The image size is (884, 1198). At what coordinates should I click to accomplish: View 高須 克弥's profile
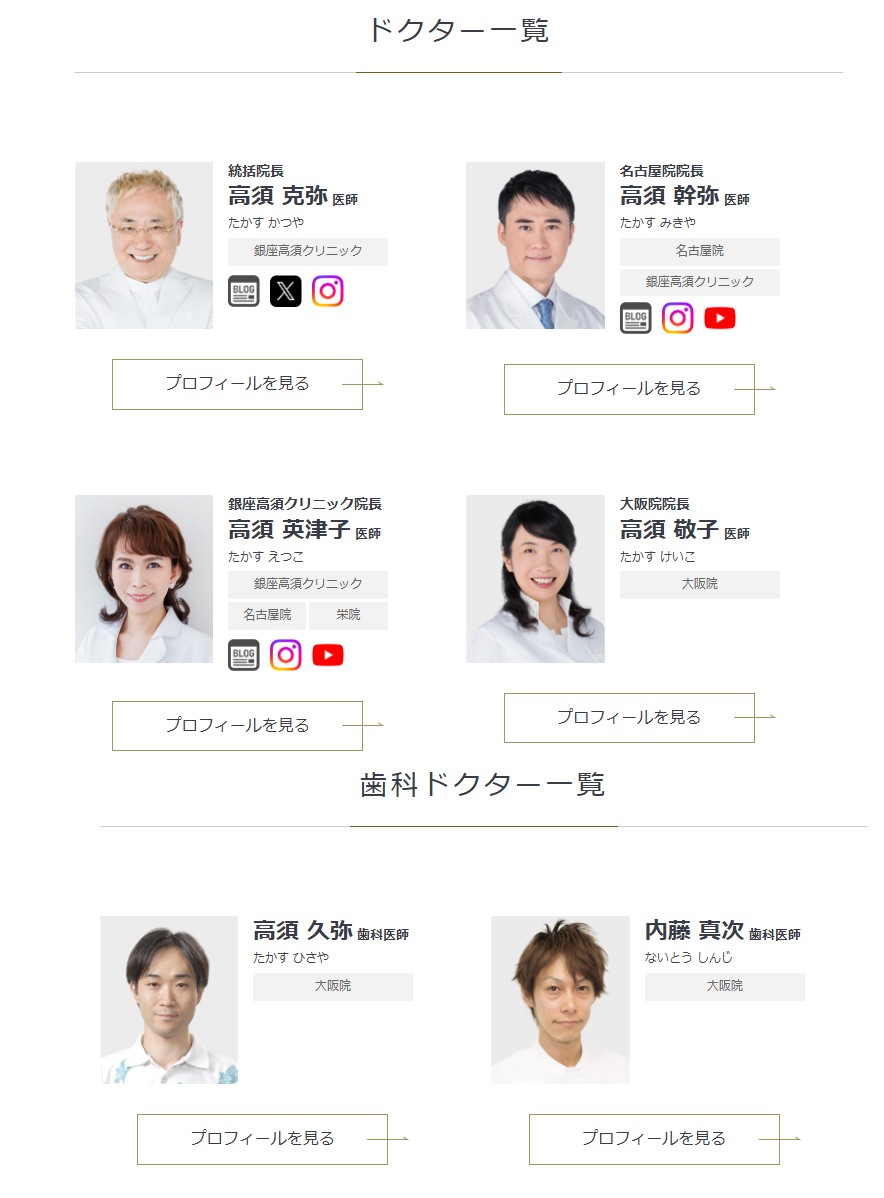[237, 384]
